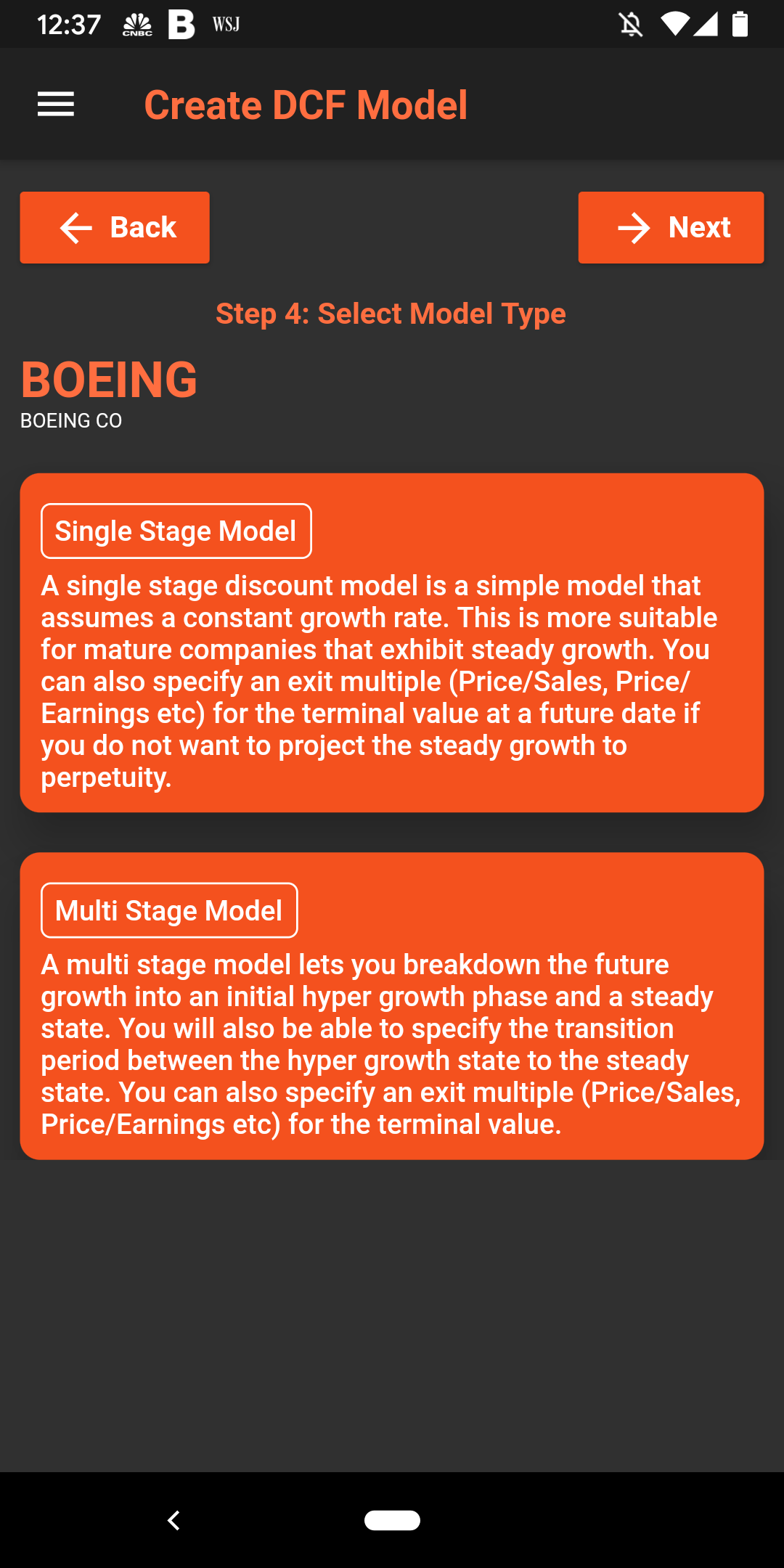Go to home via navigation pill
This screenshot has height=1568, width=784.
(x=392, y=1520)
